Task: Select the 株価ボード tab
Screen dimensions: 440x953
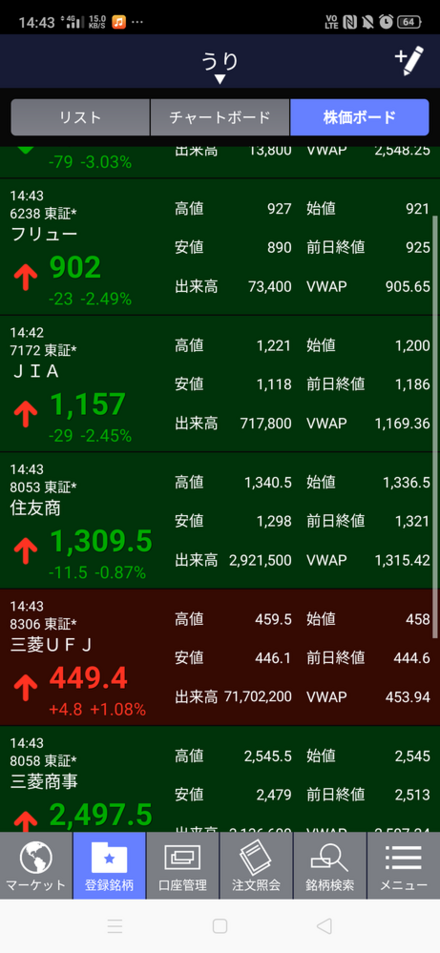Action: [x=360, y=117]
